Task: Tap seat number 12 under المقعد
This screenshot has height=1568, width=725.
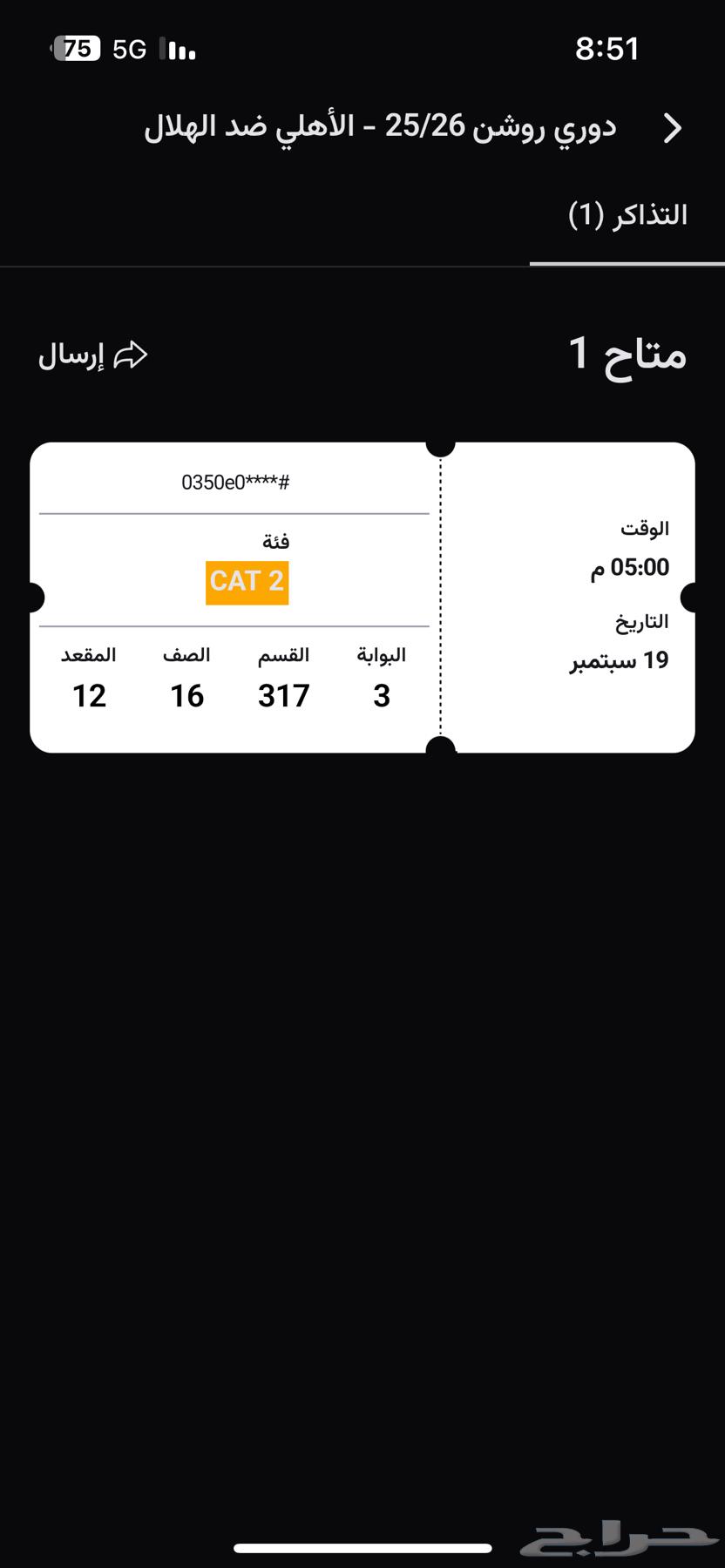Action: (89, 694)
